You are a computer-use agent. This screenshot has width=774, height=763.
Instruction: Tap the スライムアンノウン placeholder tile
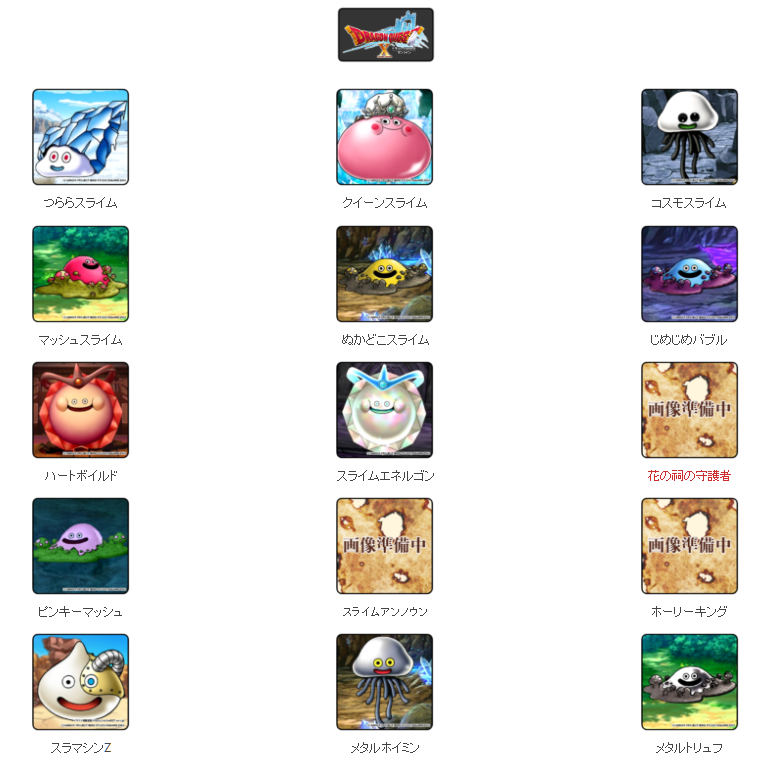(385, 546)
